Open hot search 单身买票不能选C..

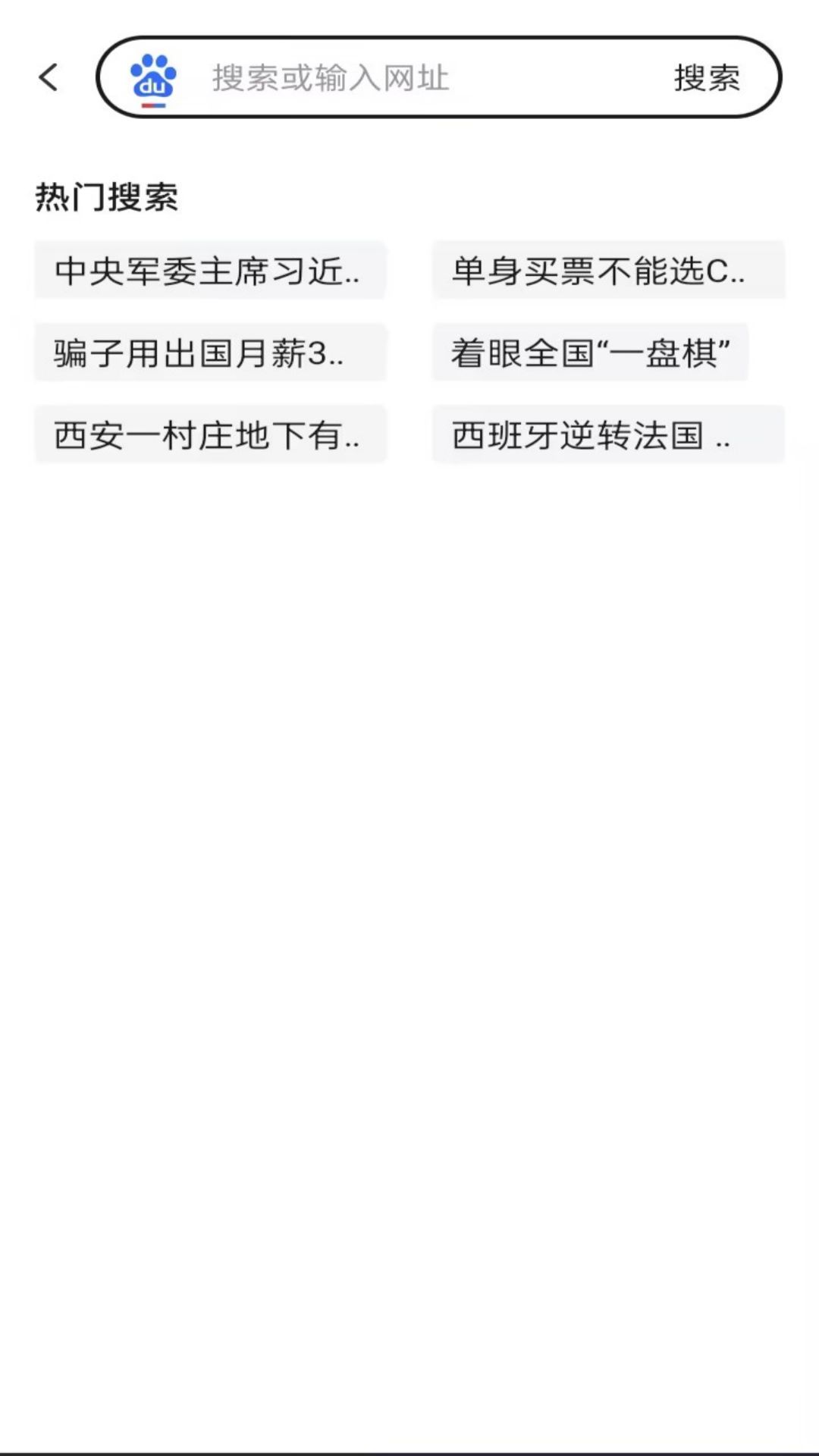click(608, 271)
